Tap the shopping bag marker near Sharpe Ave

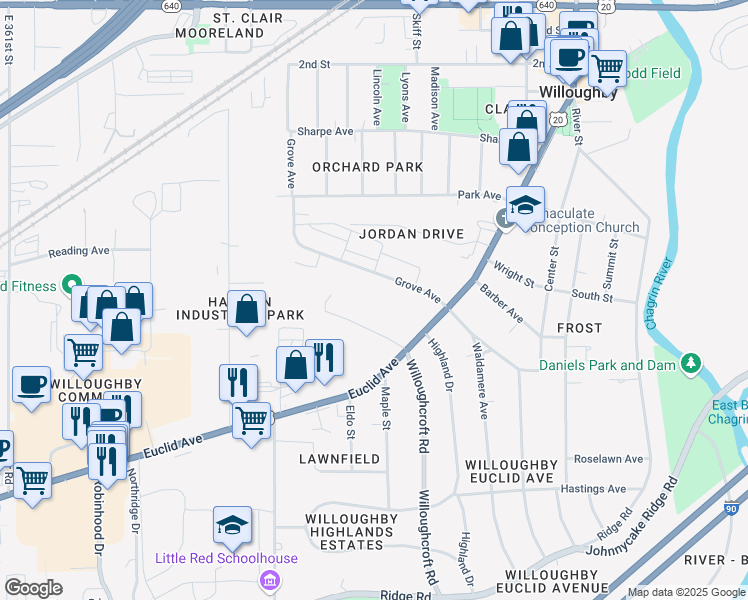point(519,148)
